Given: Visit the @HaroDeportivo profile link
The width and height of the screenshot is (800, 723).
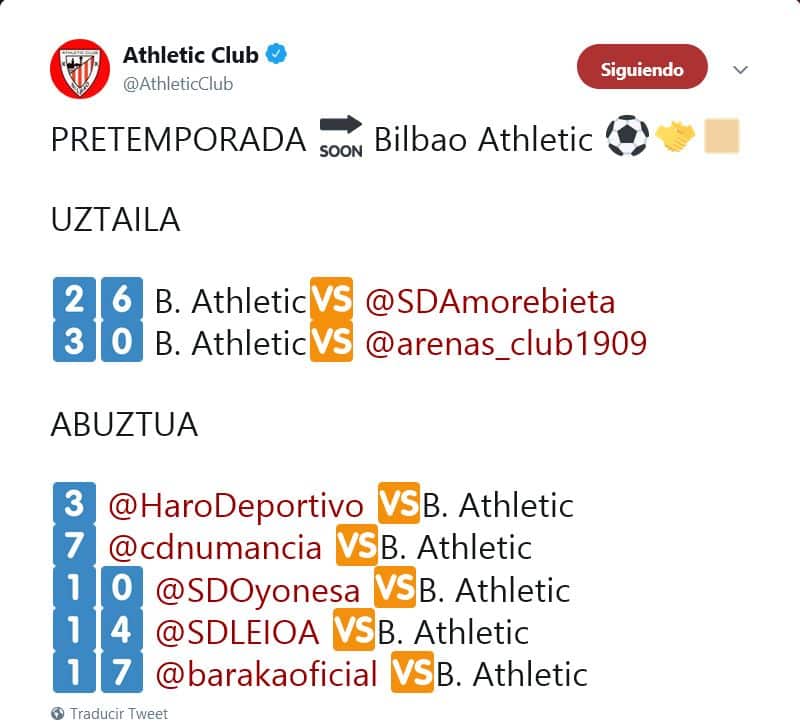Looking at the screenshot, I should 236,505.
